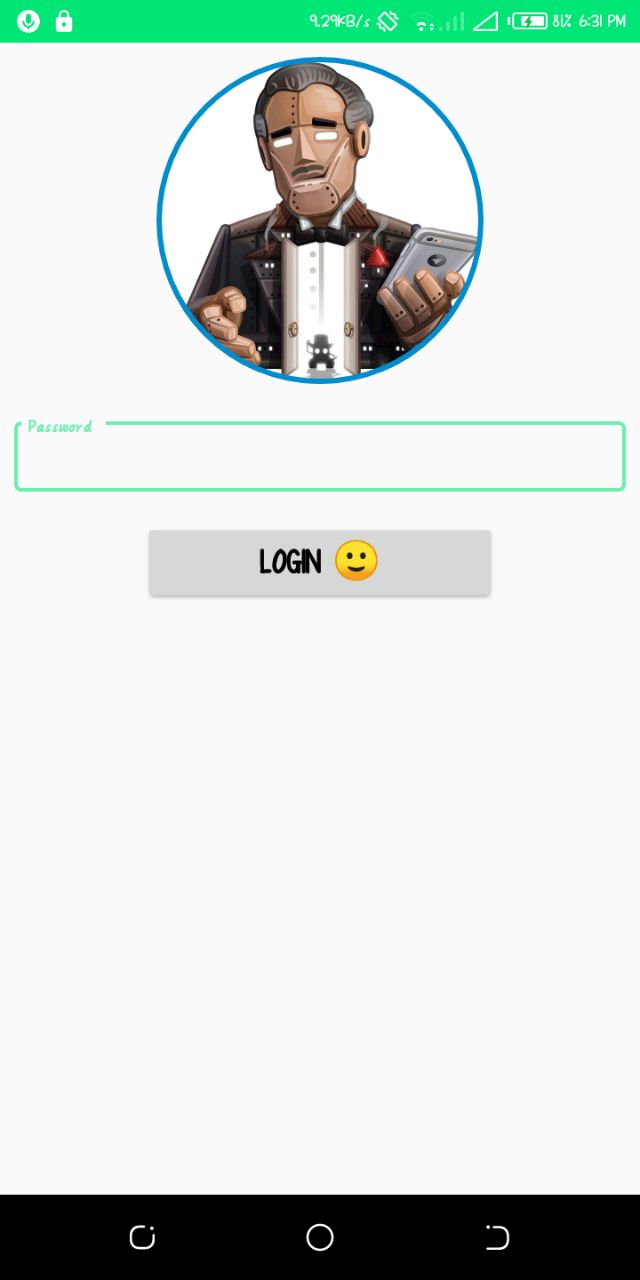Screen dimensions: 640x1280
Task: Navigate back with the system button
Action: pyautogui.click(x=497, y=1237)
